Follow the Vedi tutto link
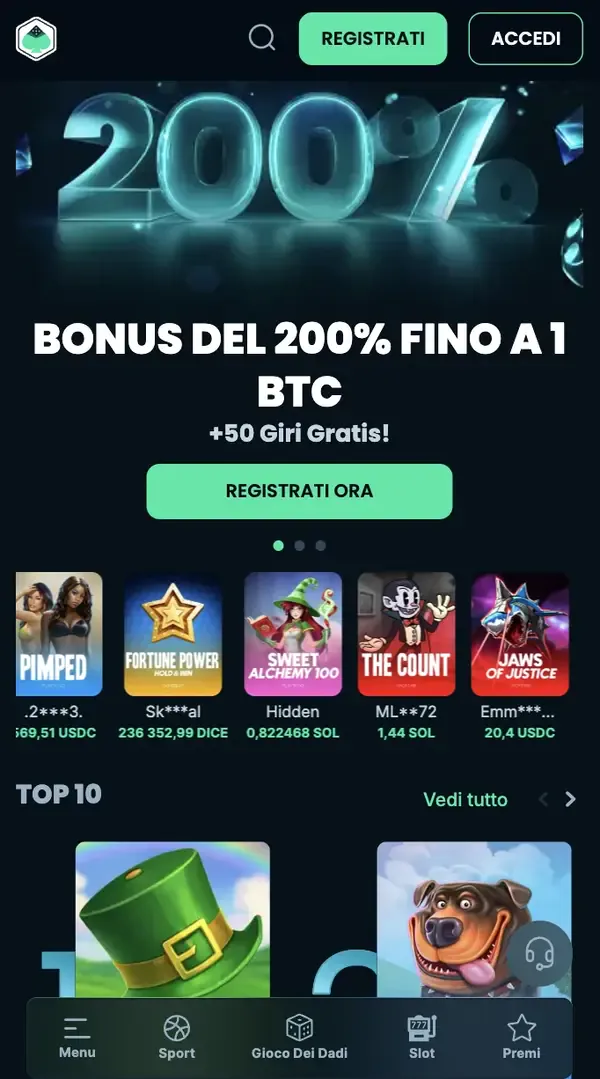The image size is (600, 1079). point(465,799)
